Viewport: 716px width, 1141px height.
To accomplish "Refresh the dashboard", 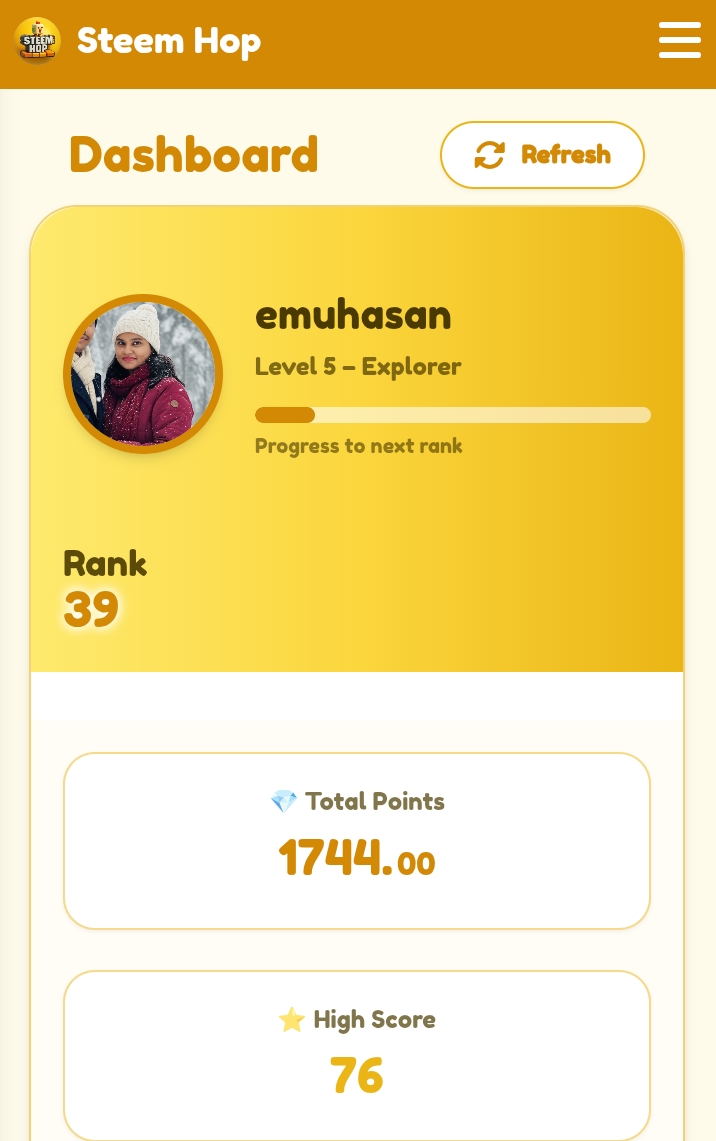I will (x=542, y=155).
